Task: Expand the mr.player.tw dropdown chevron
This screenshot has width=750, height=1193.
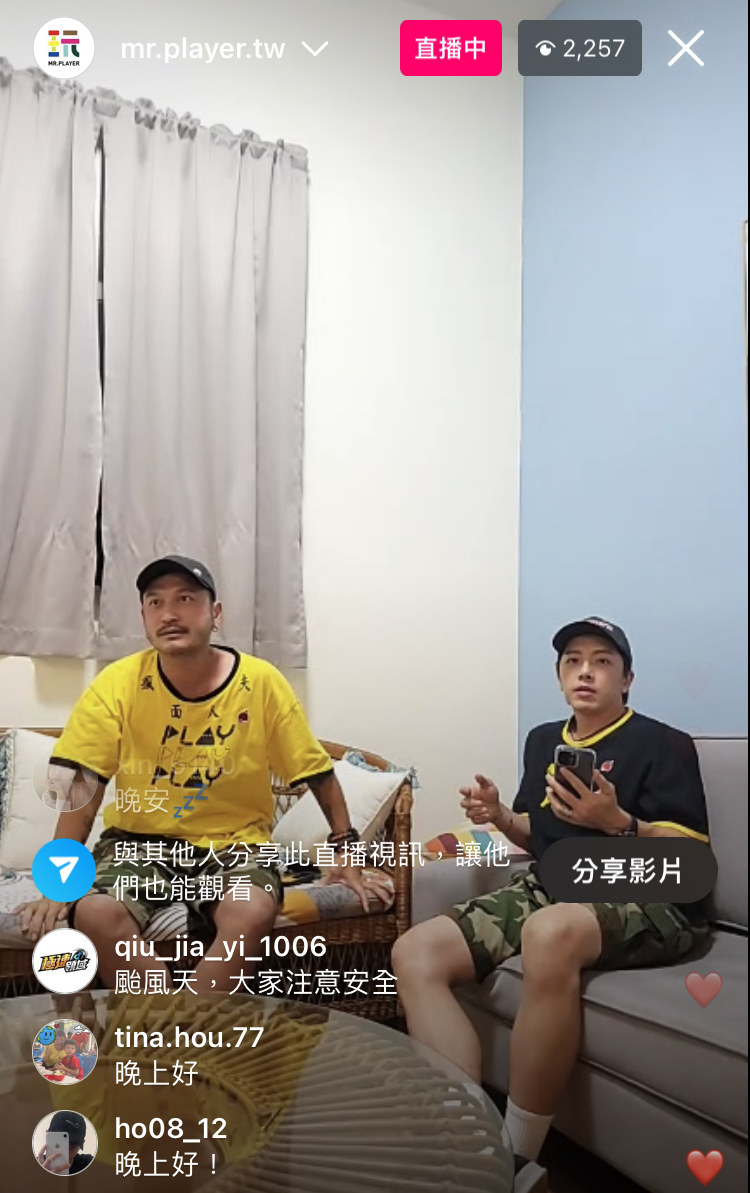Action: click(x=315, y=48)
